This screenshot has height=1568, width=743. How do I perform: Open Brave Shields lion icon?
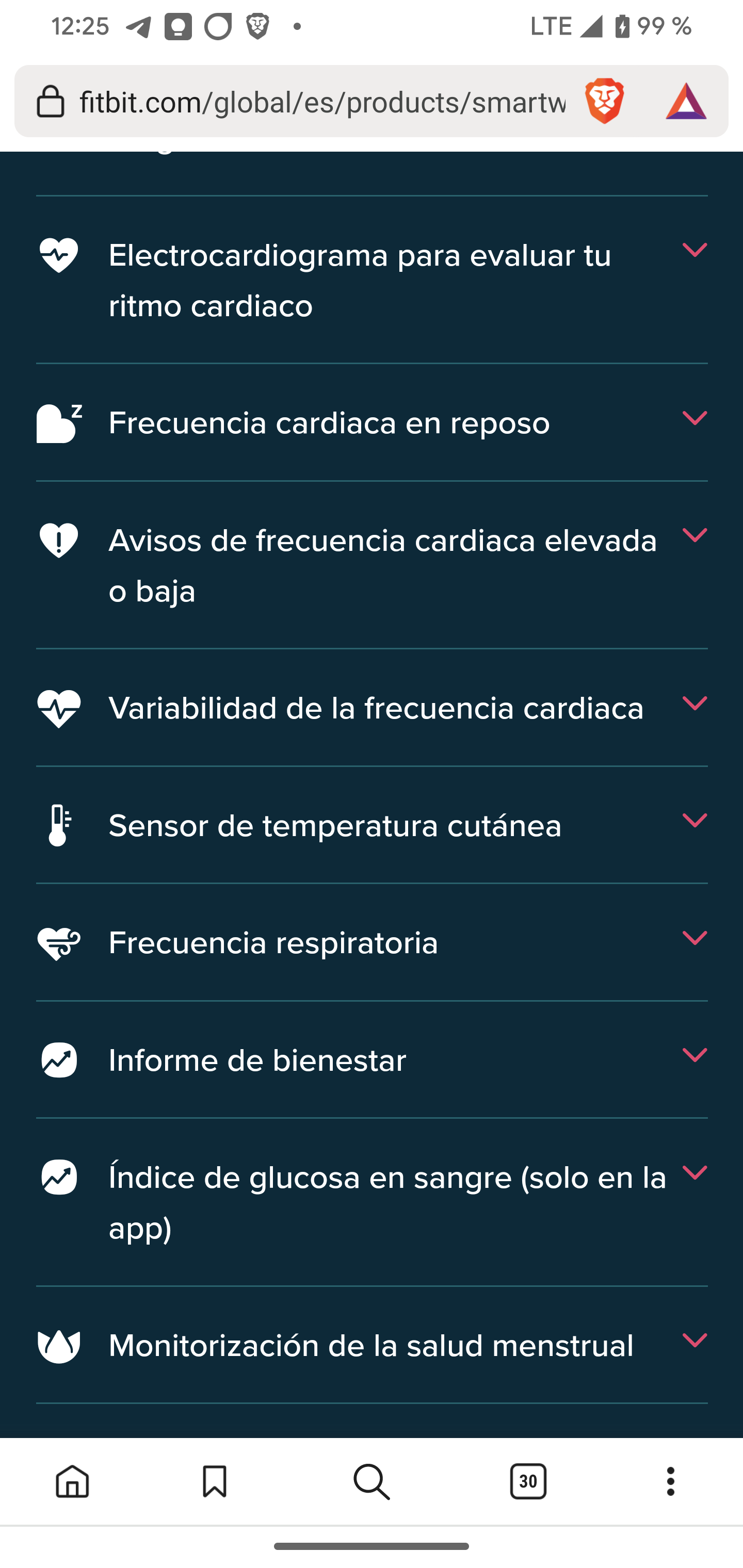coord(604,102)
